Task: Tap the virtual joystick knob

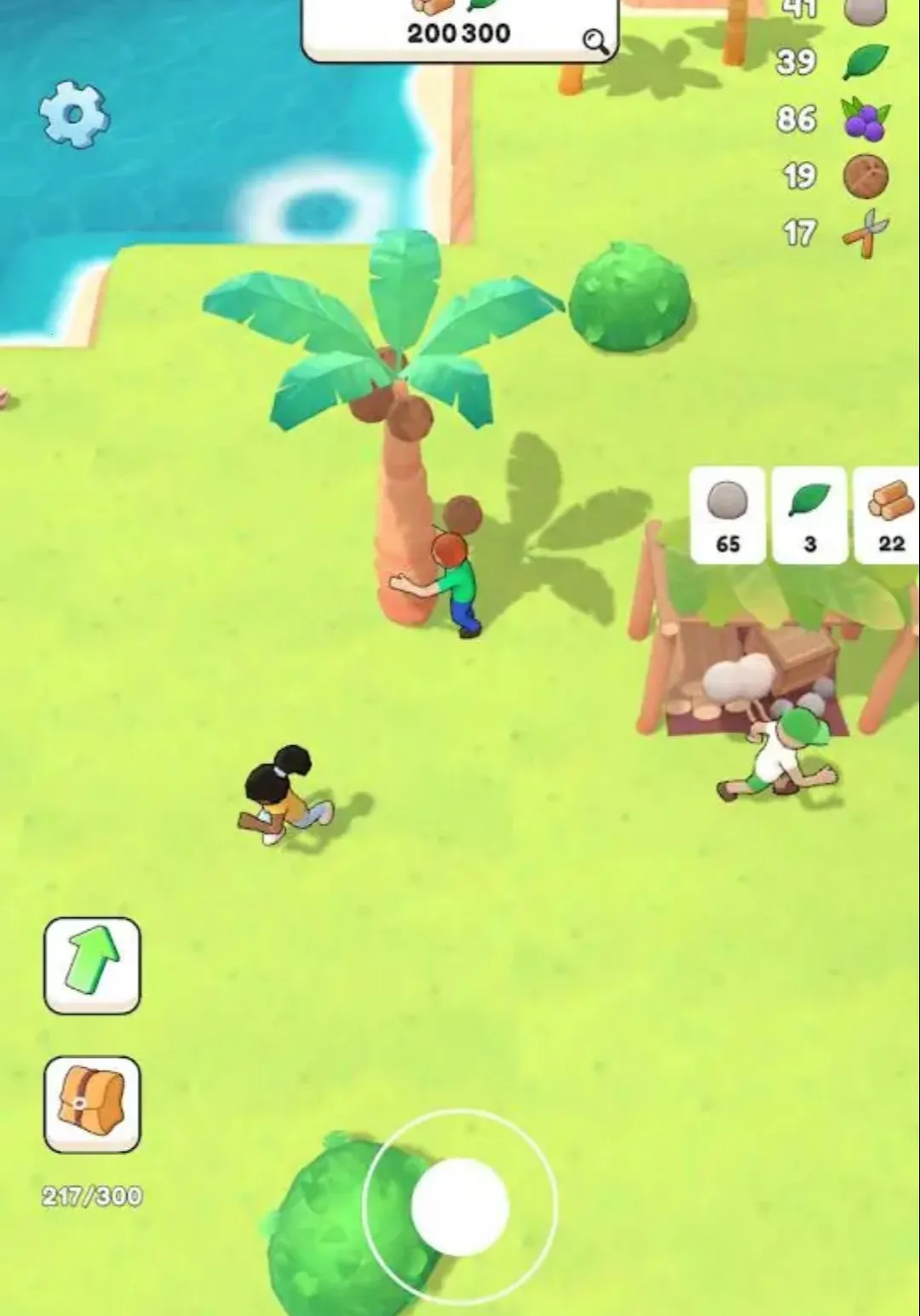Action: click(460, 1206)
